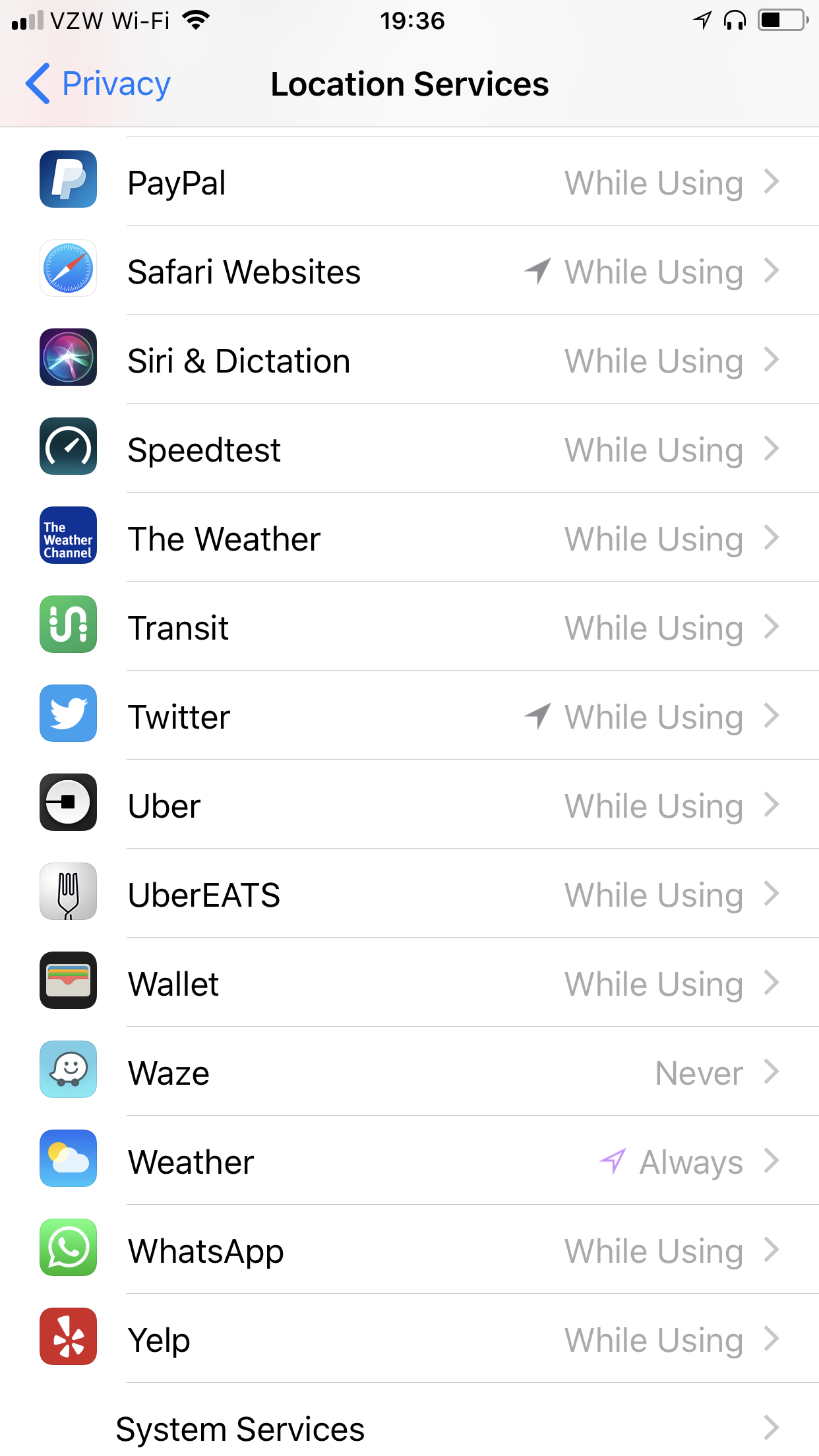This screenshot has width=819, height=1456.
Task: Select the UberEATS row
Action: [409, 895]
